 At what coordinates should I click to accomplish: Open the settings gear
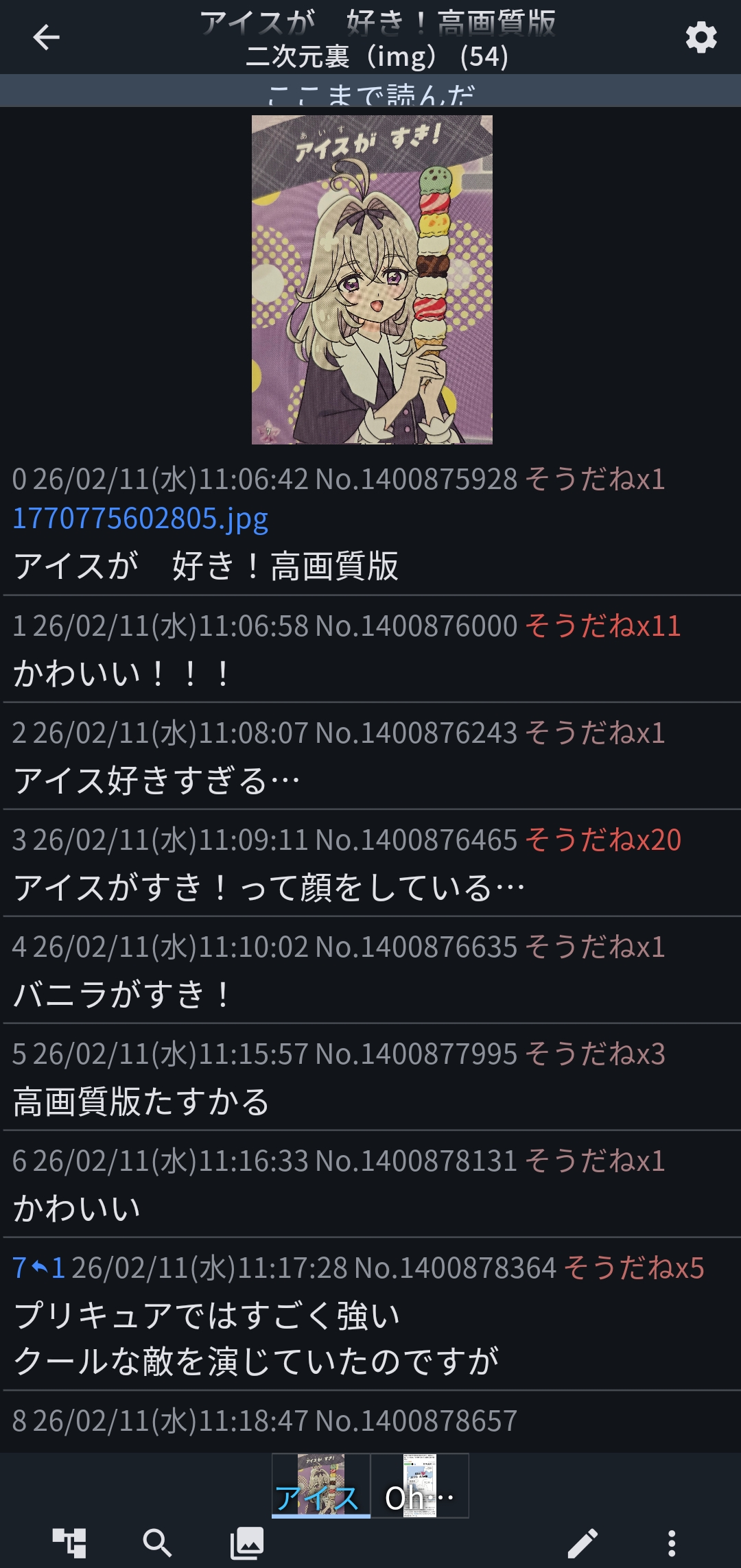point(701,37)
